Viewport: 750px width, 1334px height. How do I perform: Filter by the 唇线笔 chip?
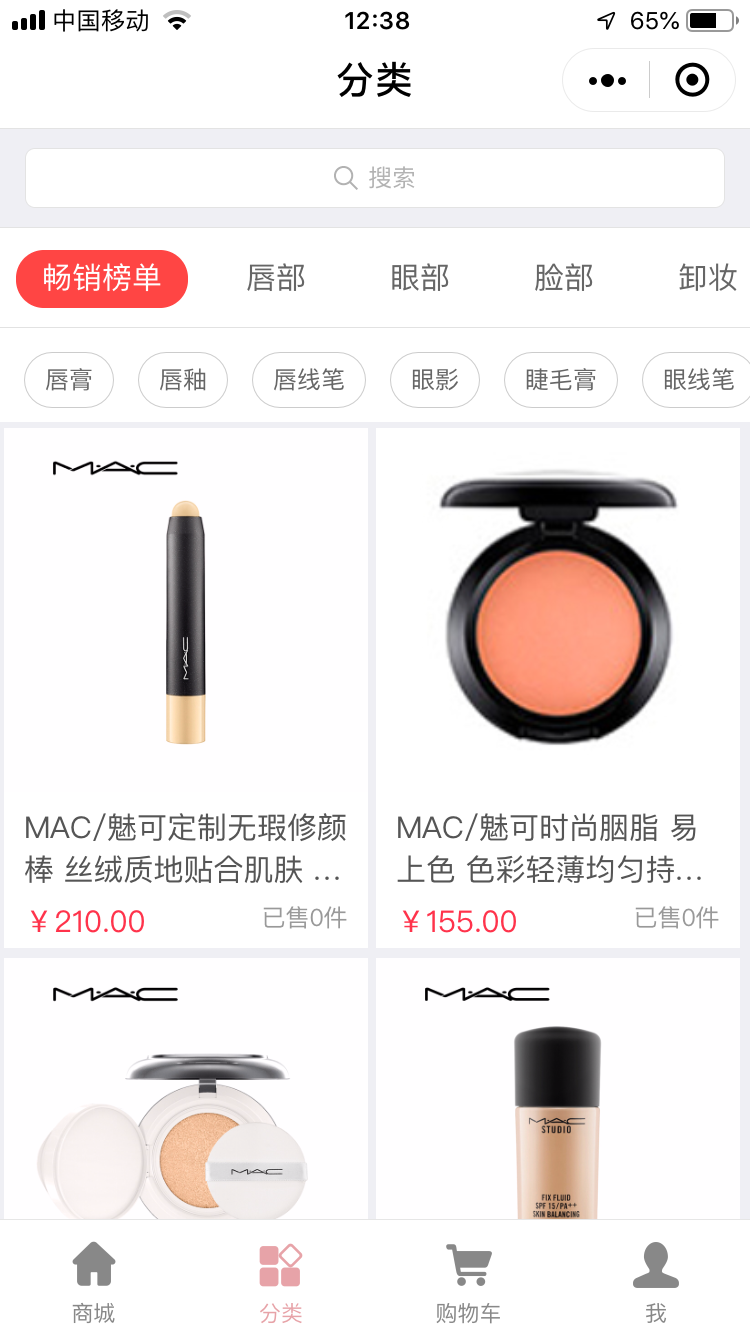(x=309, y=380)
